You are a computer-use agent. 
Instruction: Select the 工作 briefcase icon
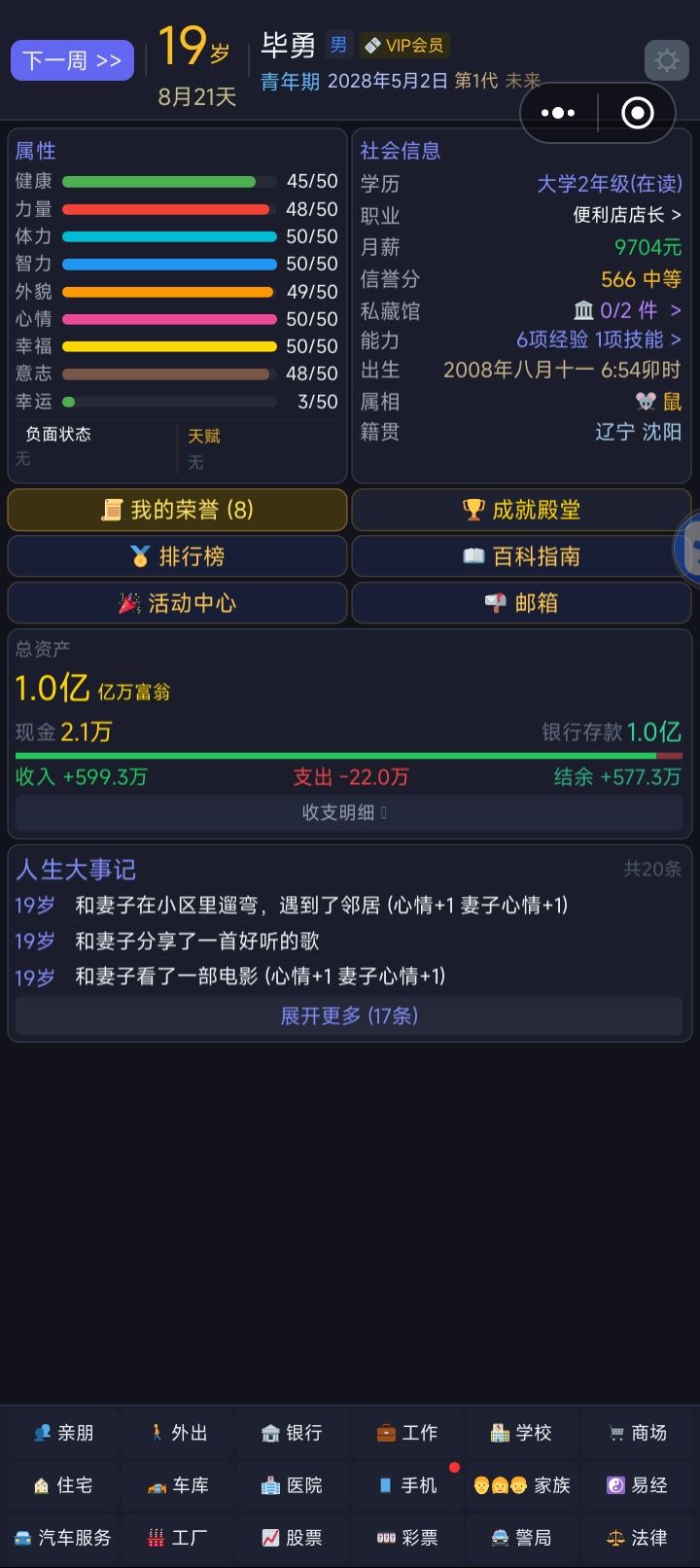tap(406, 1432)
